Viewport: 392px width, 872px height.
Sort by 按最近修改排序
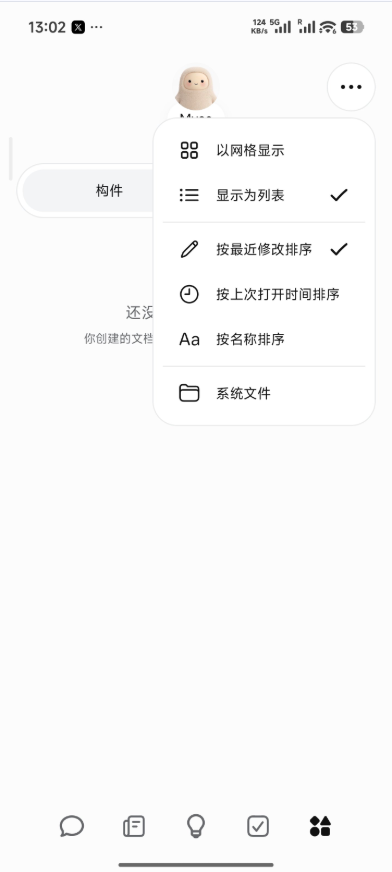click(x=264, y=249)
